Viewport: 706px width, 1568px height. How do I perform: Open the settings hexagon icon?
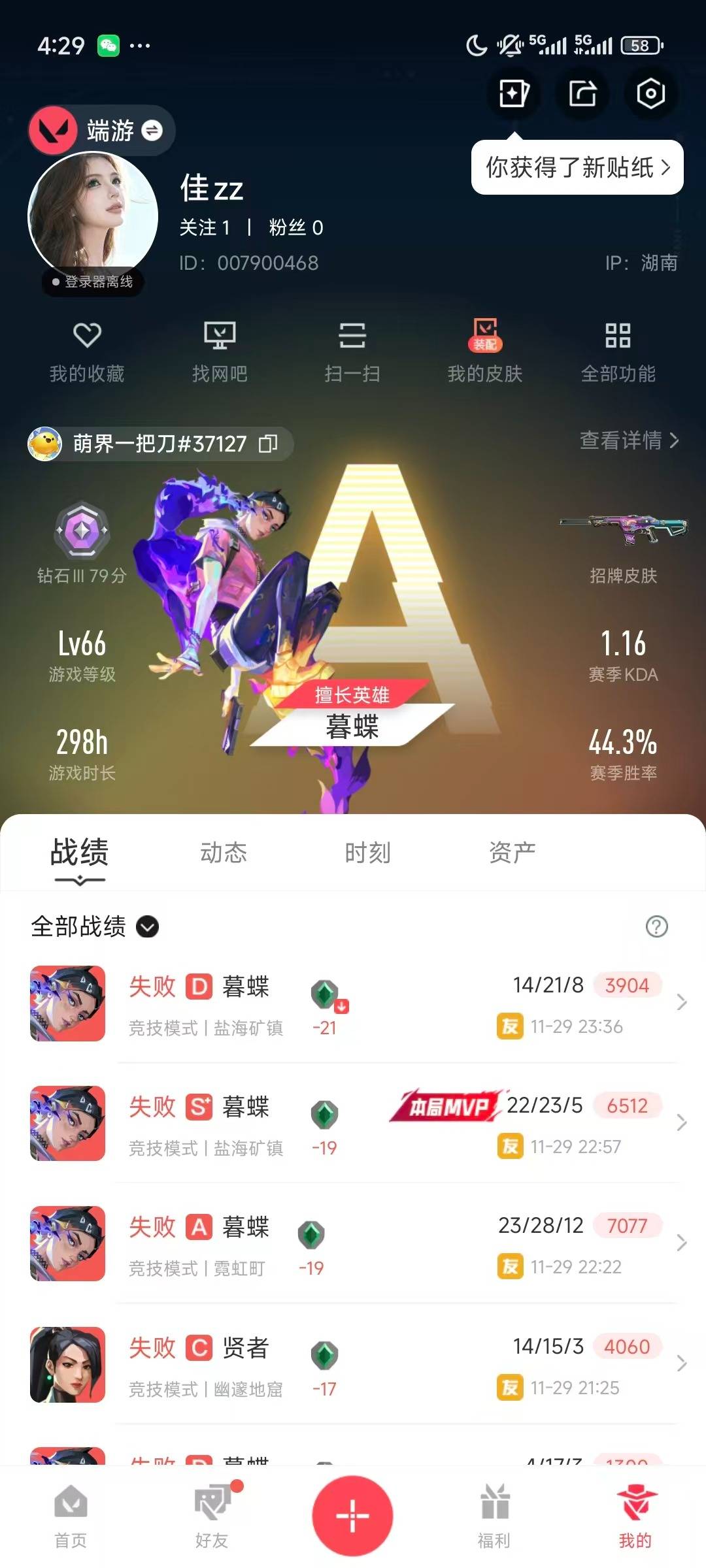650,93
